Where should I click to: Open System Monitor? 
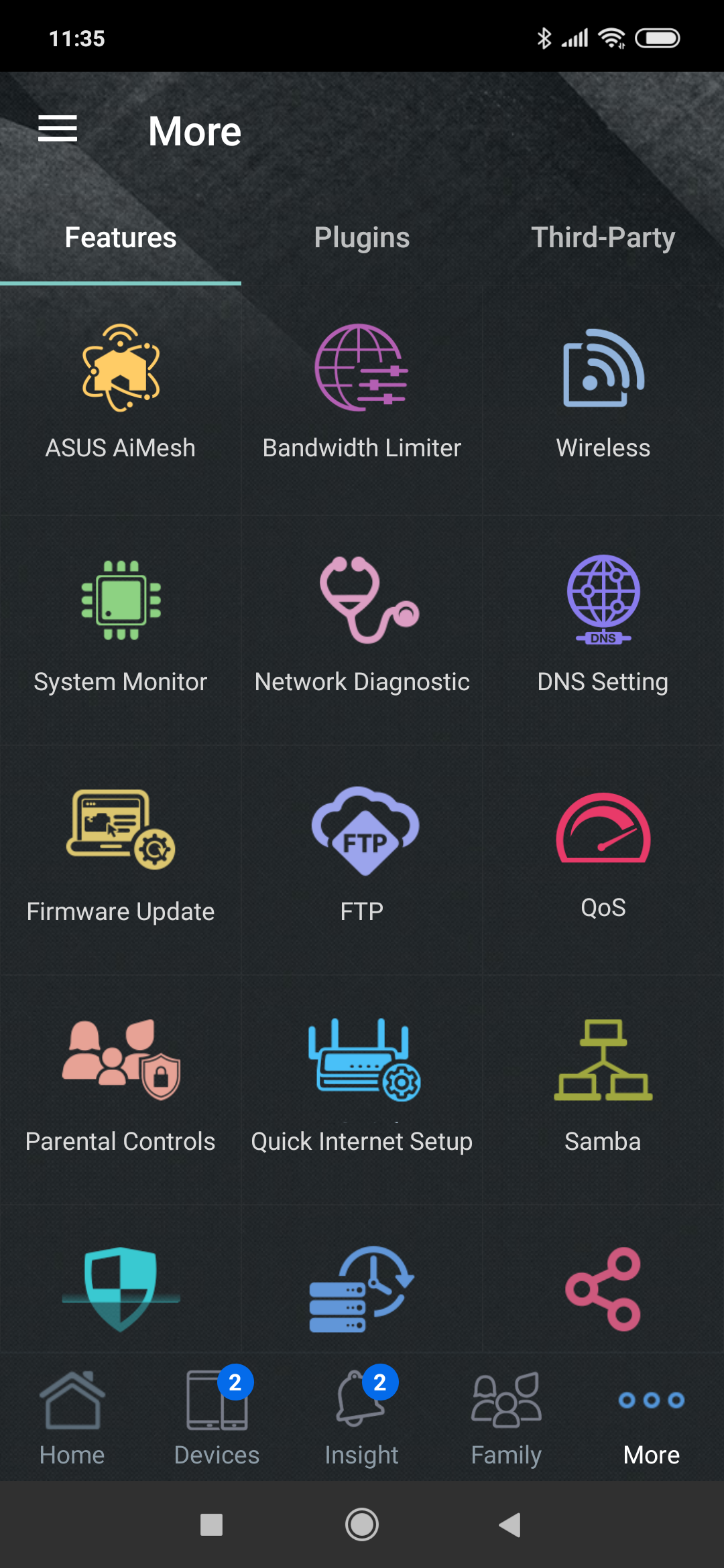point(121,630)
